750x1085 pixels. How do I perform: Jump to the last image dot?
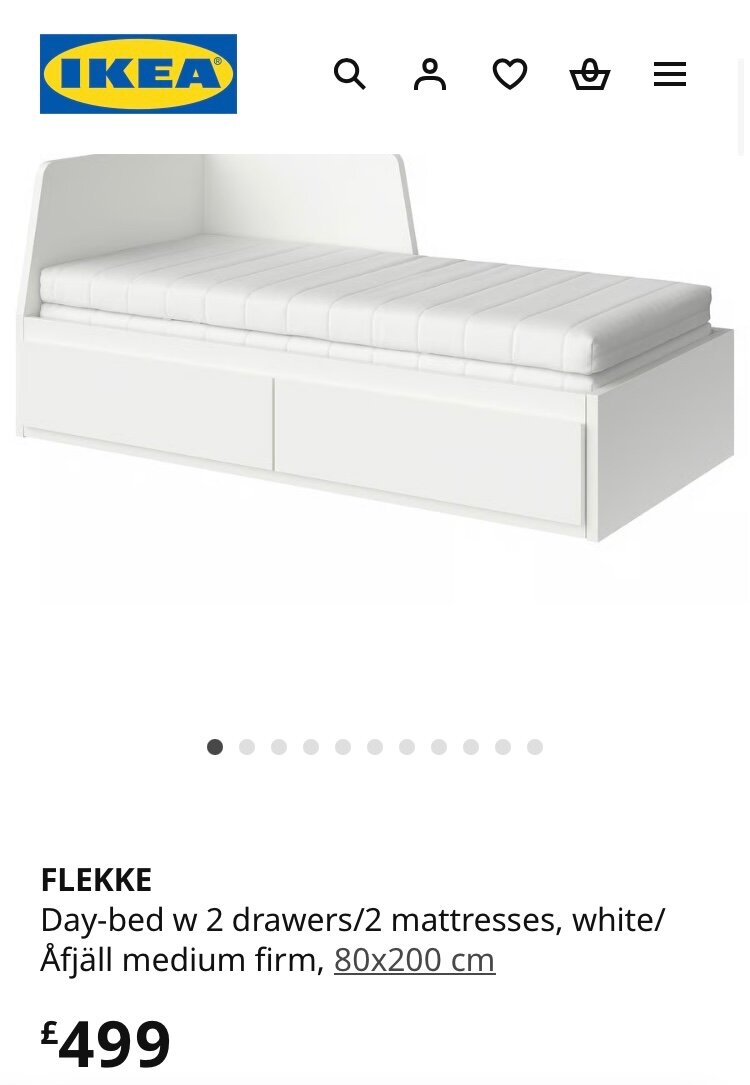coord(535,747)
